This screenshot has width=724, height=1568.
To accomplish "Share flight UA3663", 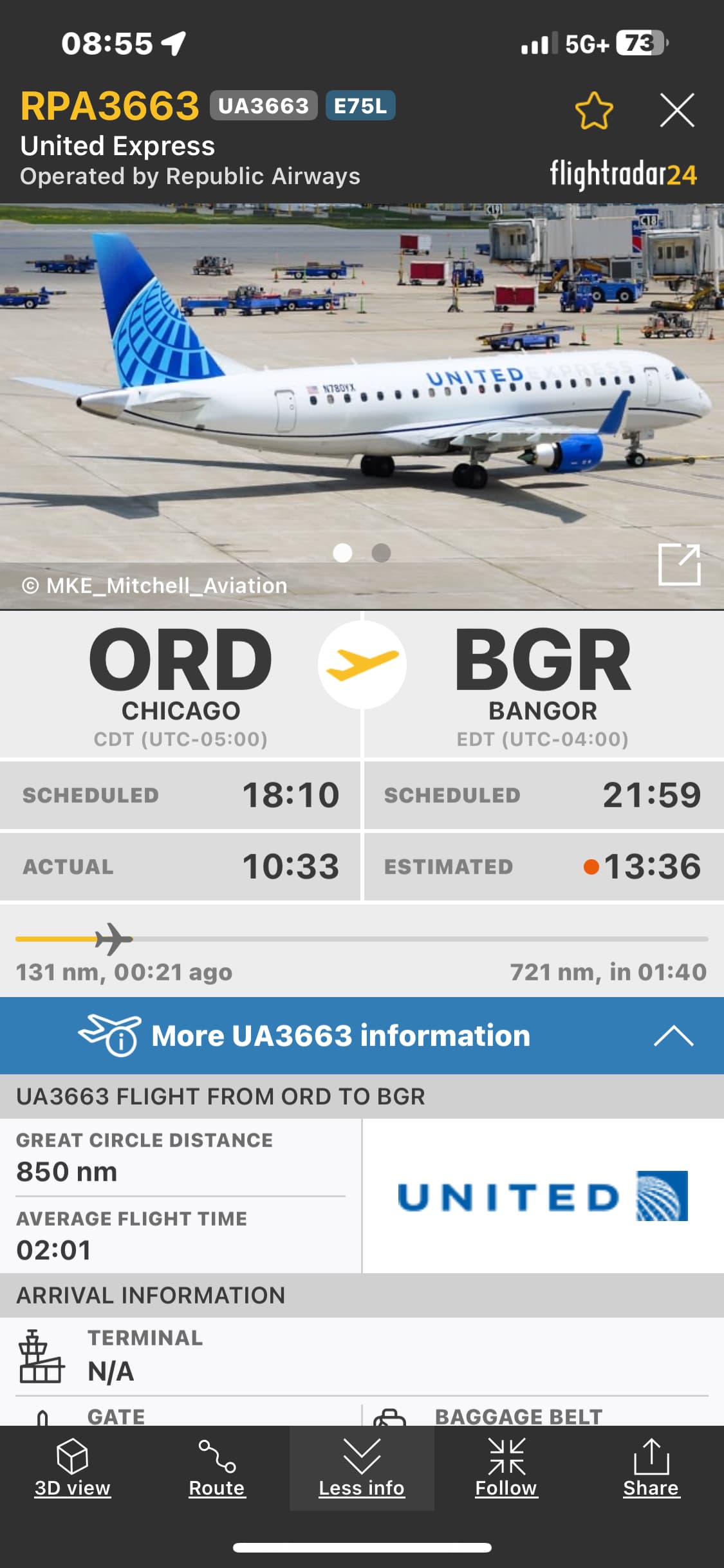I will click(651, 1468).
